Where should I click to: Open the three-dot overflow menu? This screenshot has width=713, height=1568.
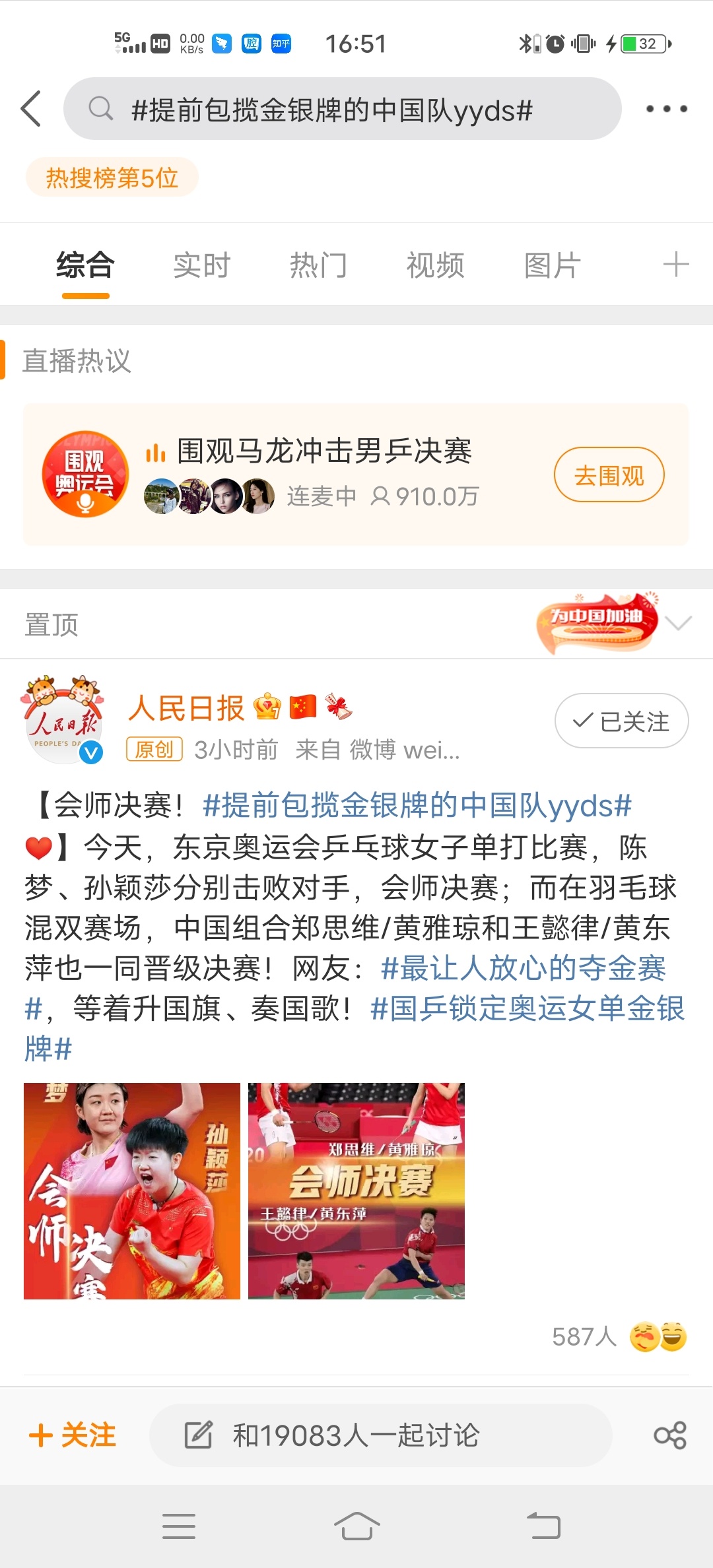point(666,109)
